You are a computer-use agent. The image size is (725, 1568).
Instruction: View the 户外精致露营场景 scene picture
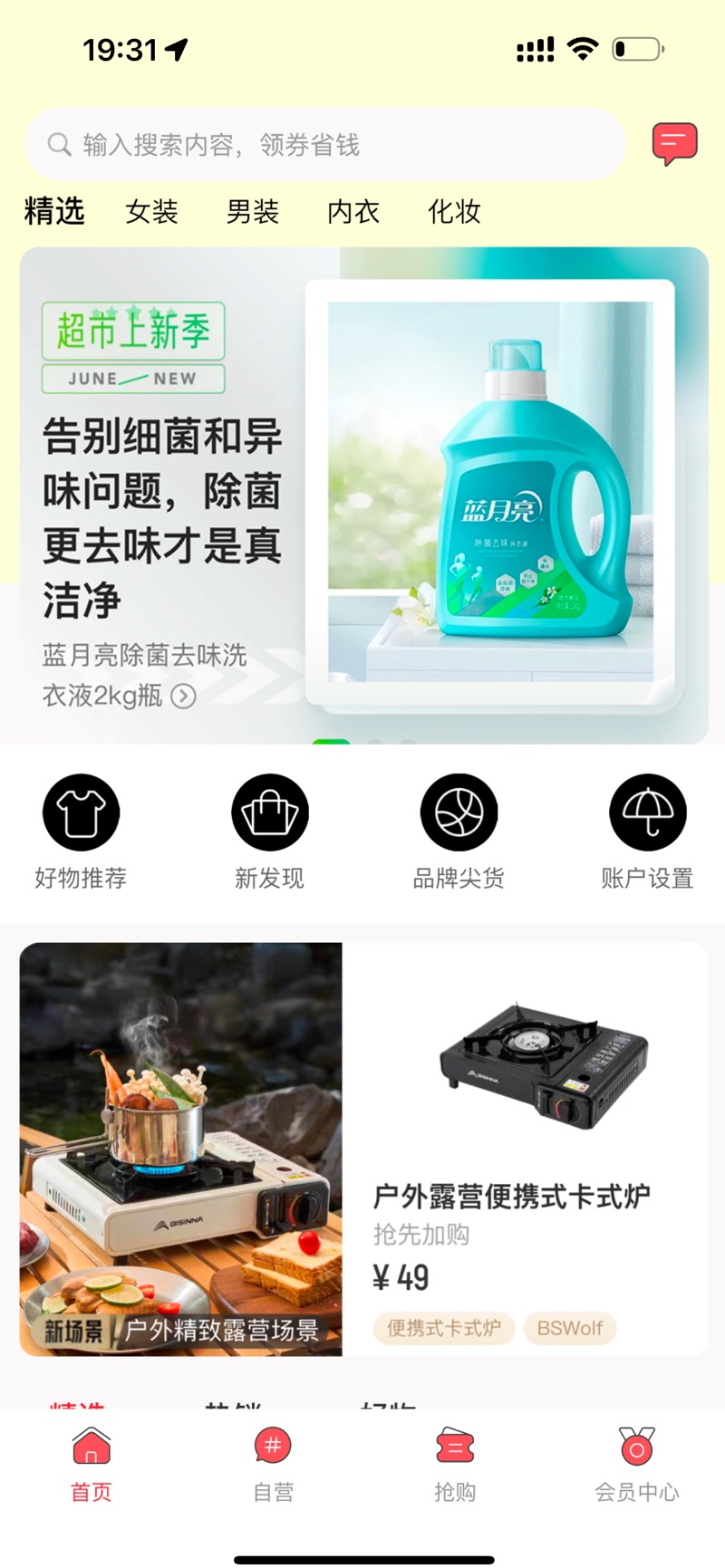click(181, 1149)
